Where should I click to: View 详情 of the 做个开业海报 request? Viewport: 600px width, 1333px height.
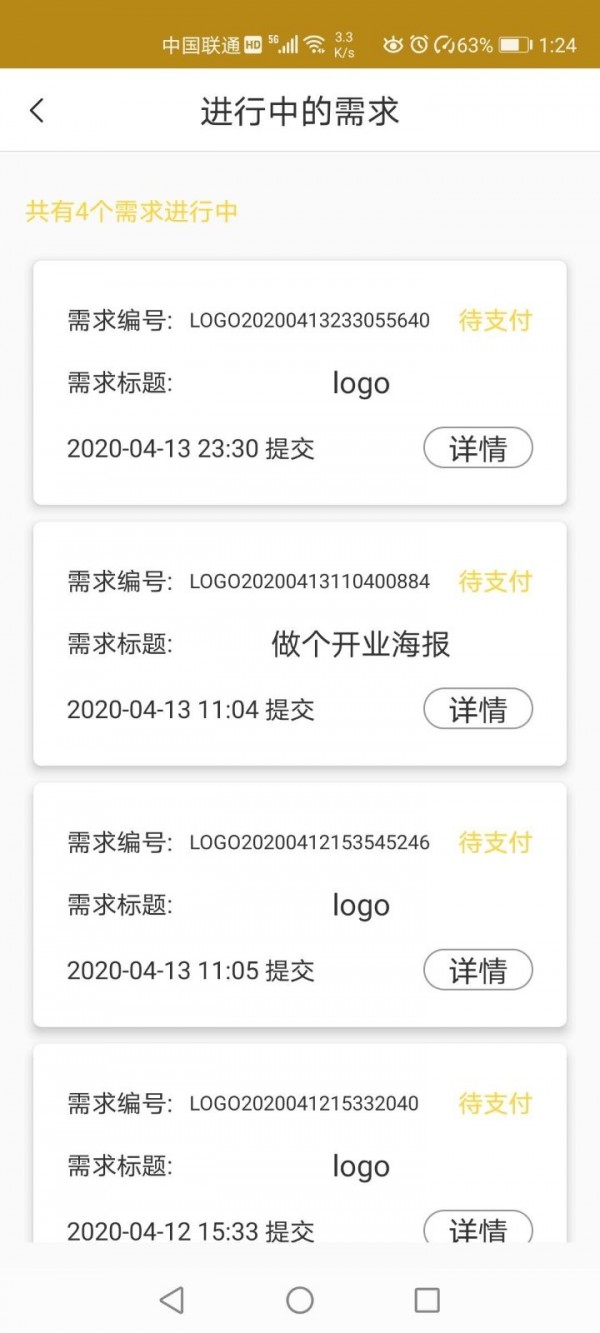point(478,709)
